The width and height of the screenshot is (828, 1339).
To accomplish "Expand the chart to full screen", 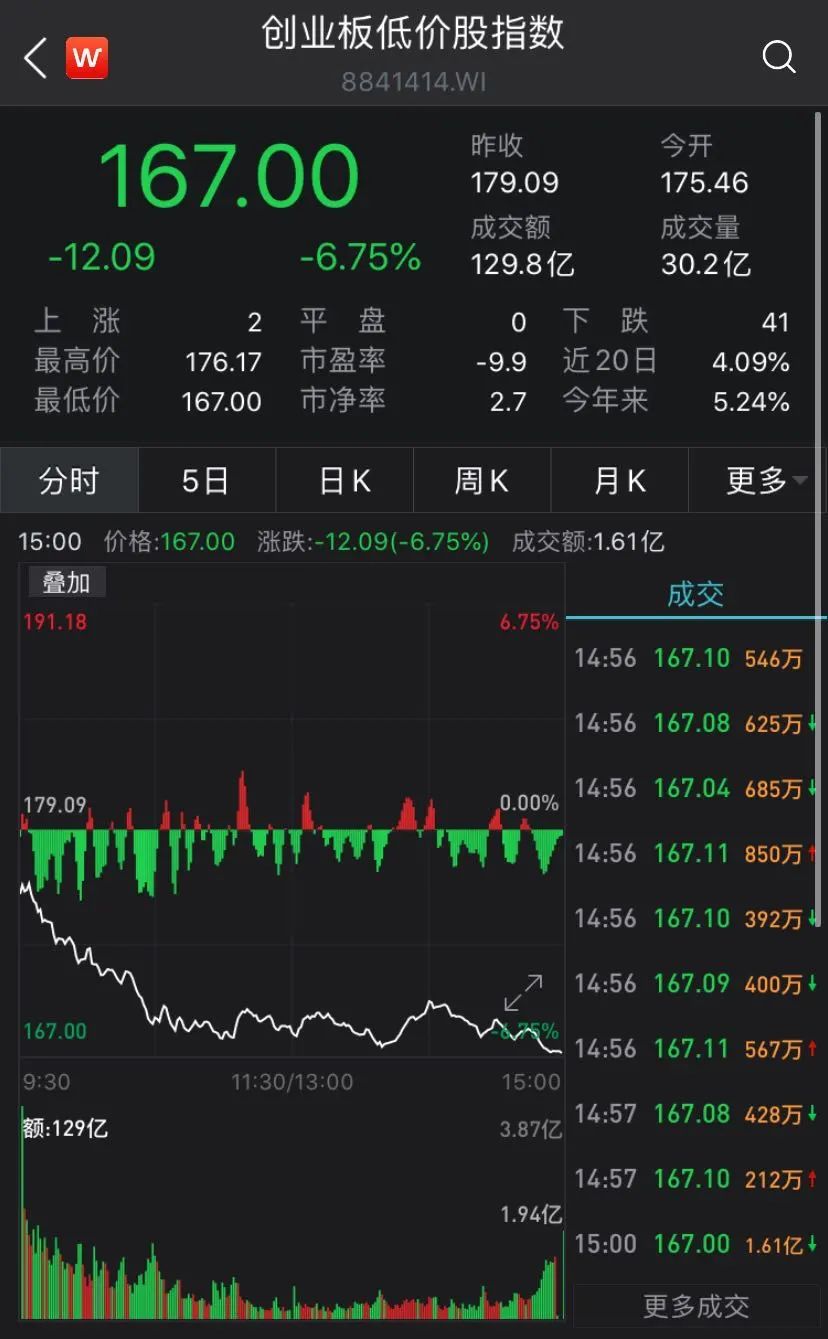I will click(x=524, y=993).
